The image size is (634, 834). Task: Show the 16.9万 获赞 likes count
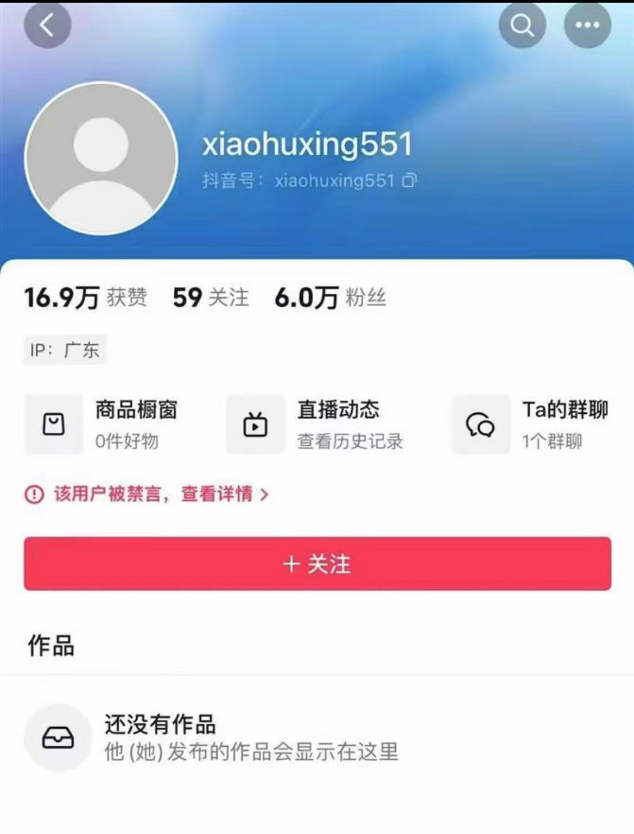coord(85,297)
